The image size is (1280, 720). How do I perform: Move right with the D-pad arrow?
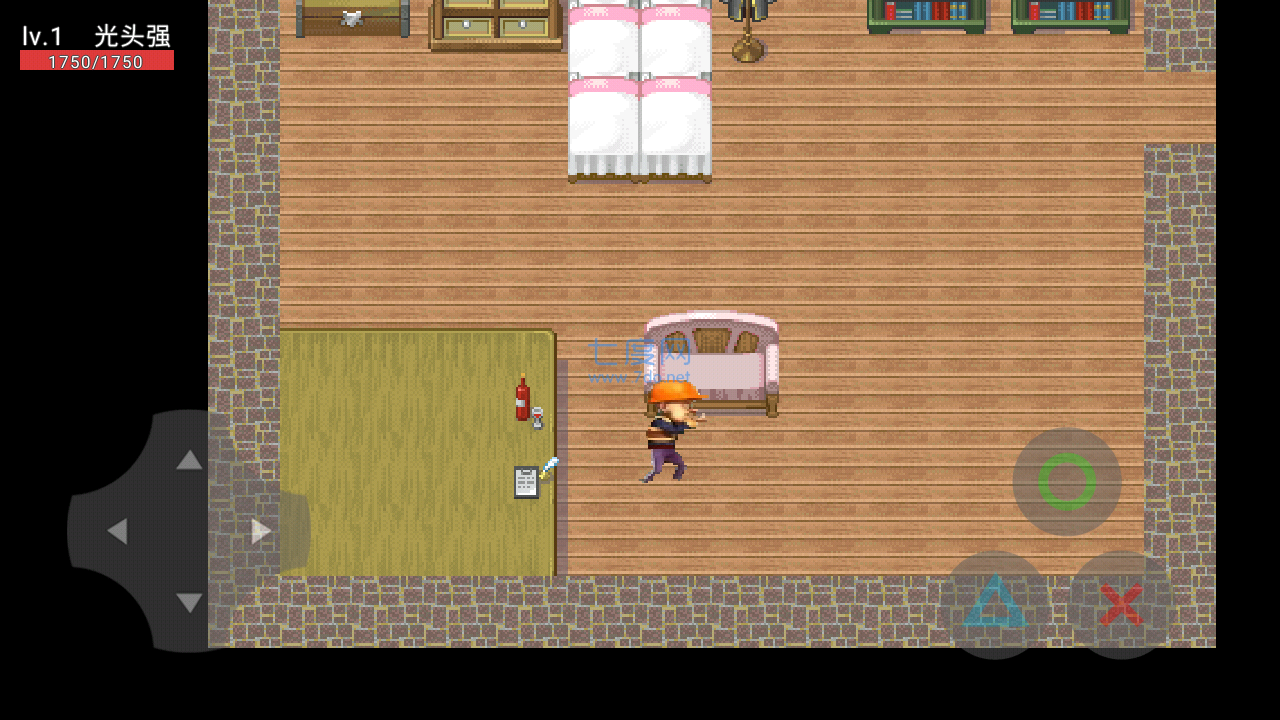pyautogui.click(x=261, y=531)
